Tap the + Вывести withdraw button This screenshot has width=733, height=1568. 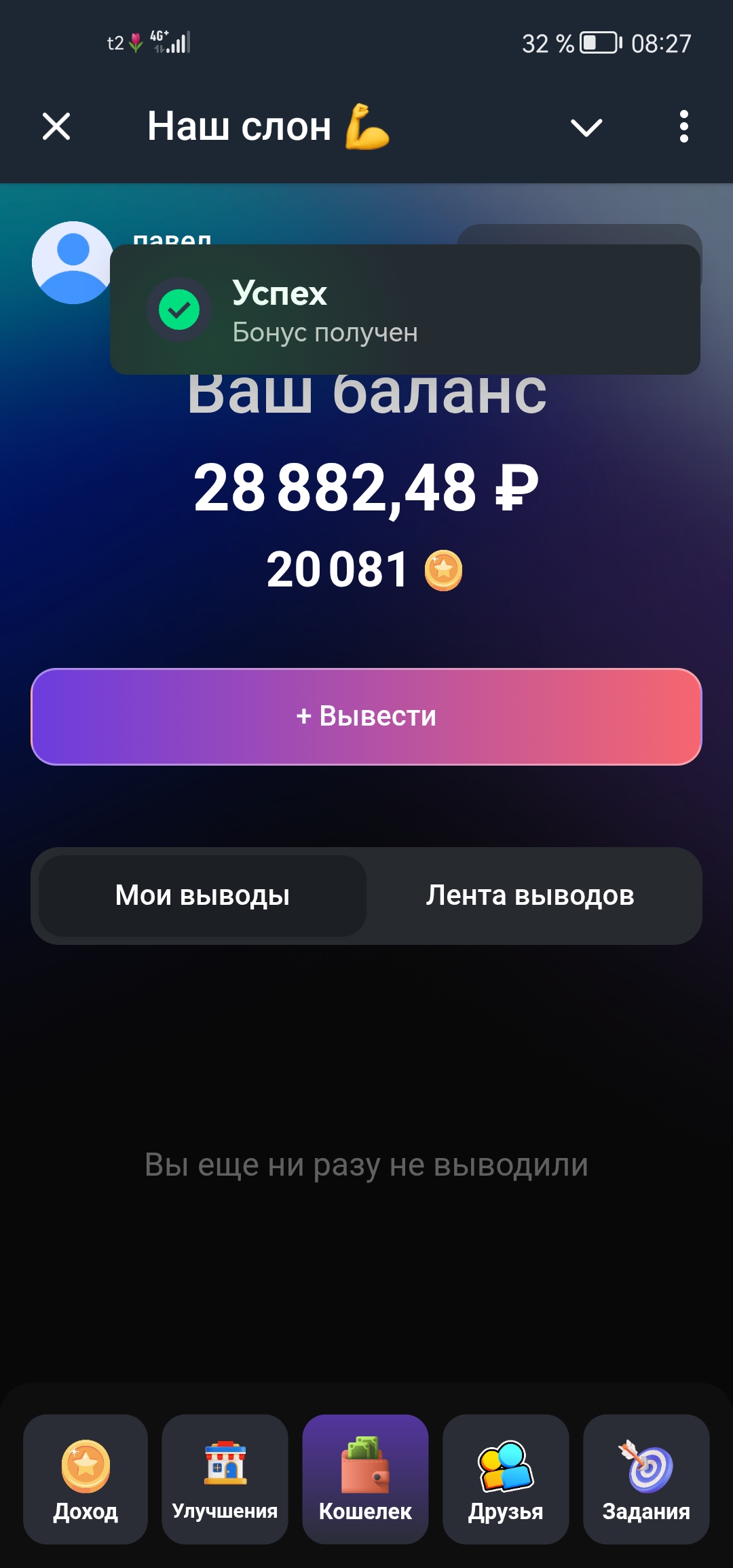pyautogui.click(x=366, y=717)
